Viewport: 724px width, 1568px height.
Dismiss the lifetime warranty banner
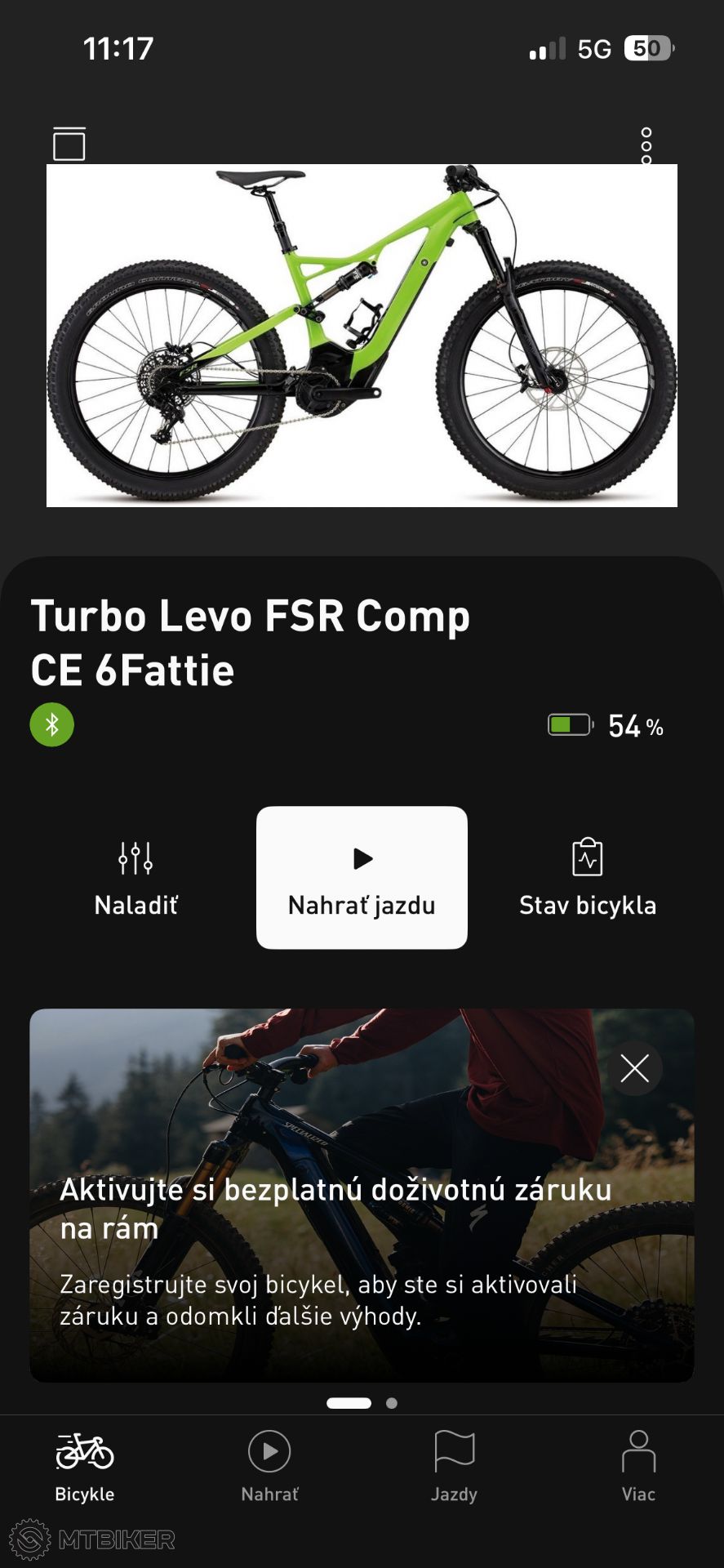coord(634,1068)
